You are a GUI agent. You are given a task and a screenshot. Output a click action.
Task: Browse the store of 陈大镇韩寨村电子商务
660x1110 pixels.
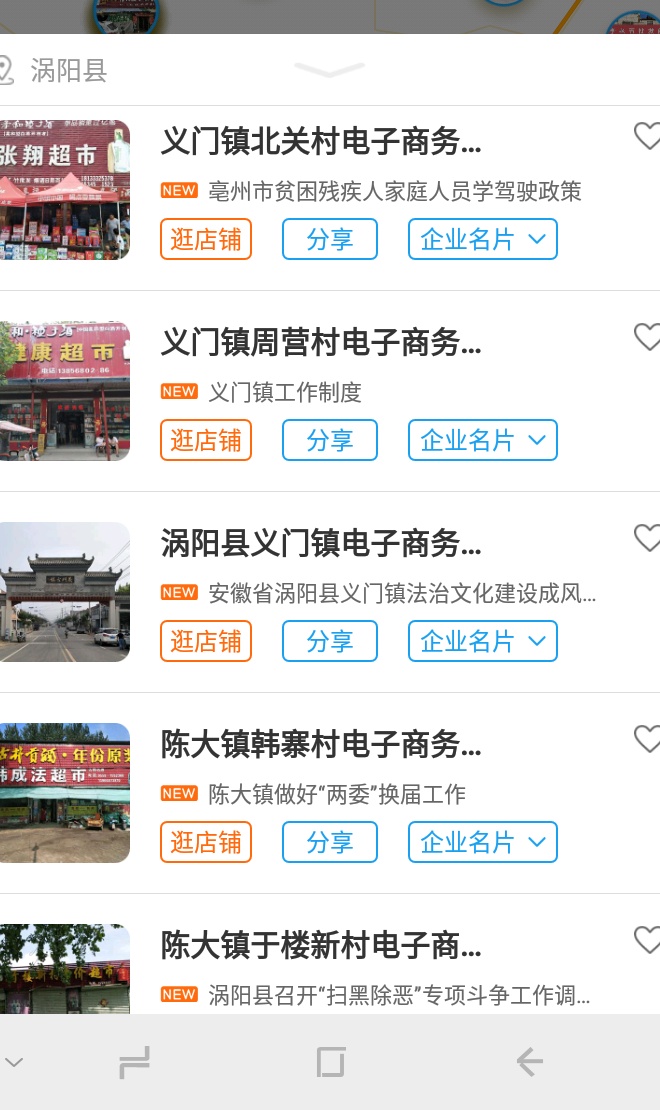tap(206, 842)
